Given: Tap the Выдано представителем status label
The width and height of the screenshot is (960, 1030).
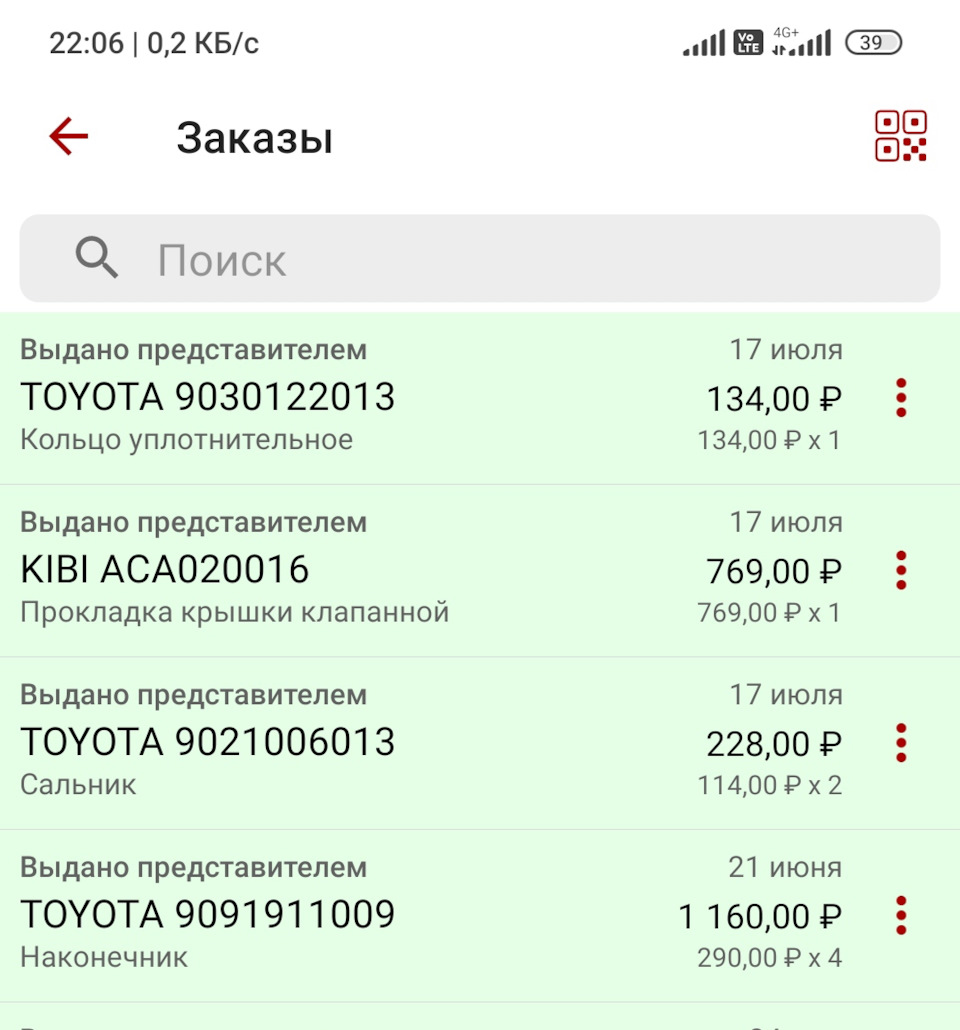Looking at the screenshot, I should pyautogui.click(x=194, y=349).
